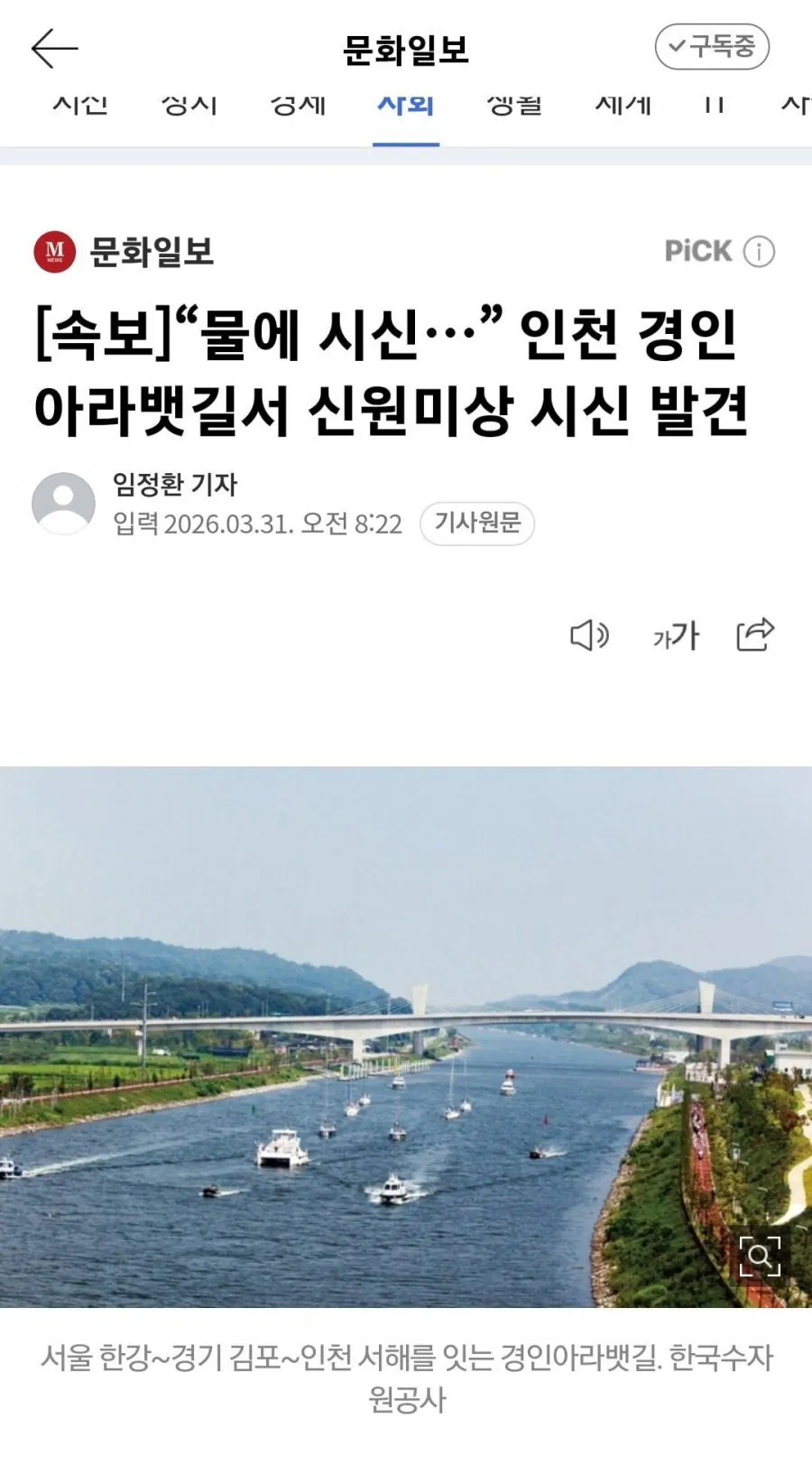
Task: Share this article
Action: (x=755, y=635)
